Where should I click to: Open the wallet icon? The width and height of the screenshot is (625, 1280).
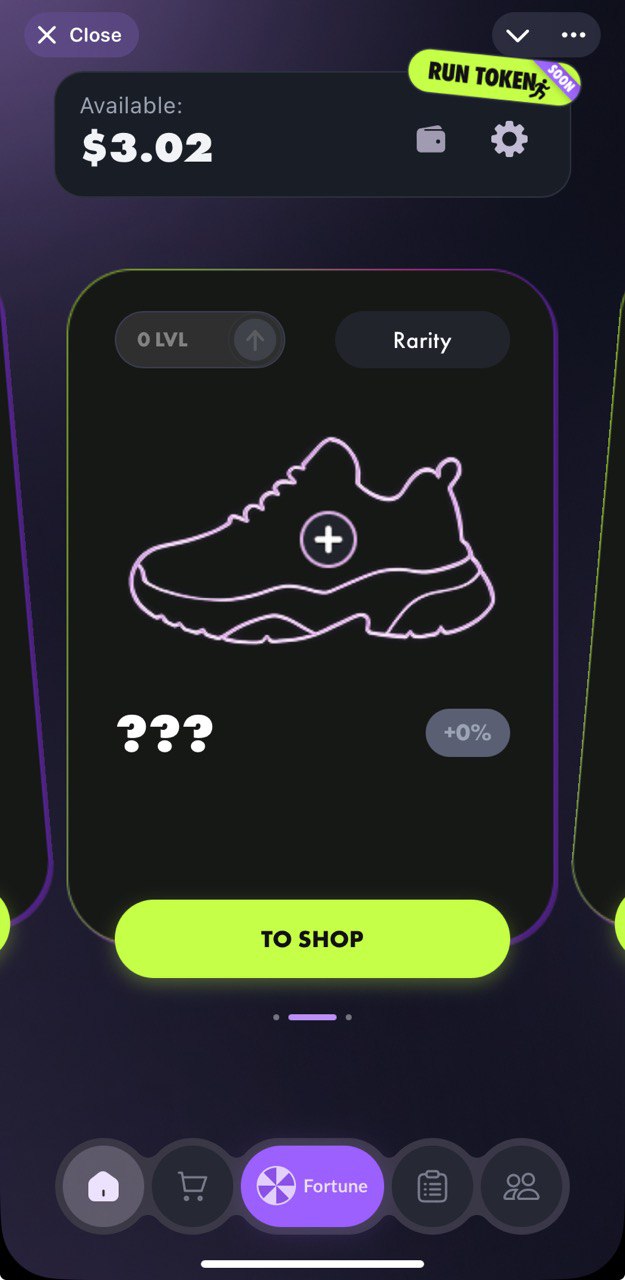click(x=431, y=139)
